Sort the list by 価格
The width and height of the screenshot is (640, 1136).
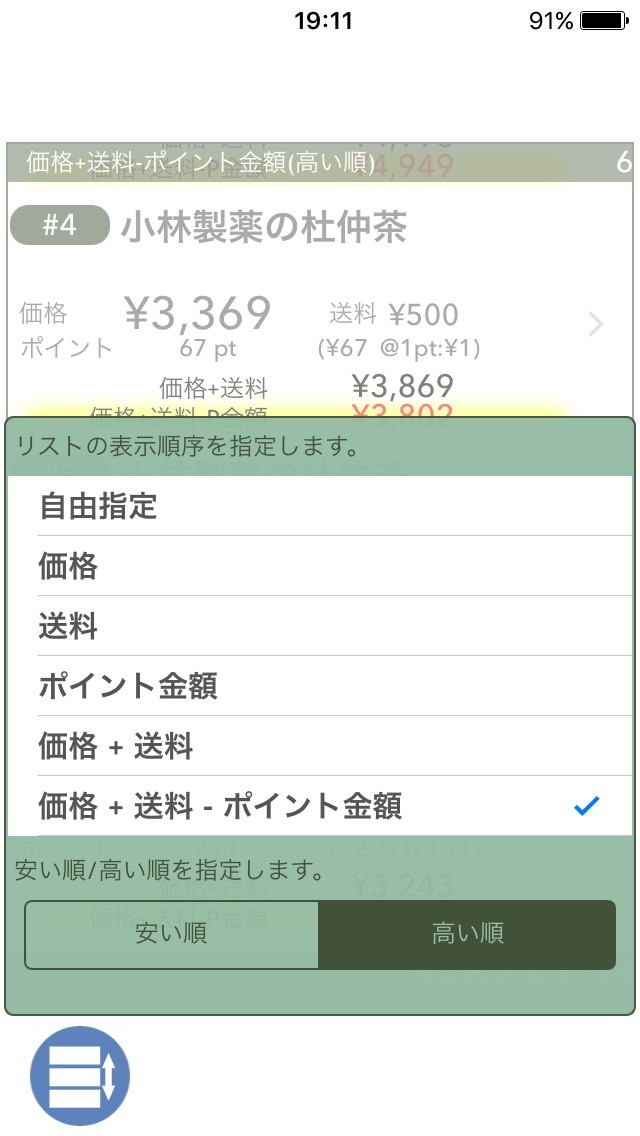tap(320, 566)
